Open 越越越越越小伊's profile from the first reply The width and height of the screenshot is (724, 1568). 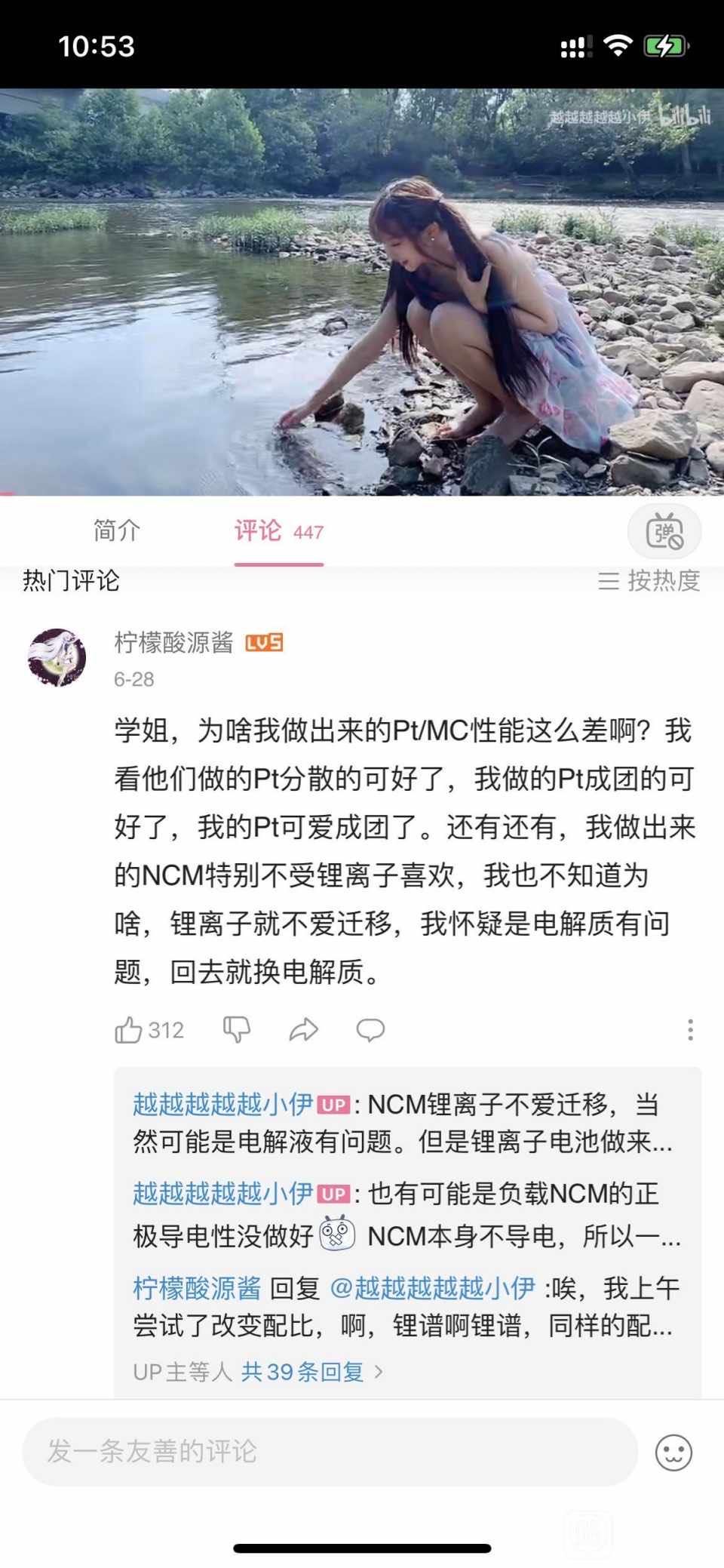222,1105
